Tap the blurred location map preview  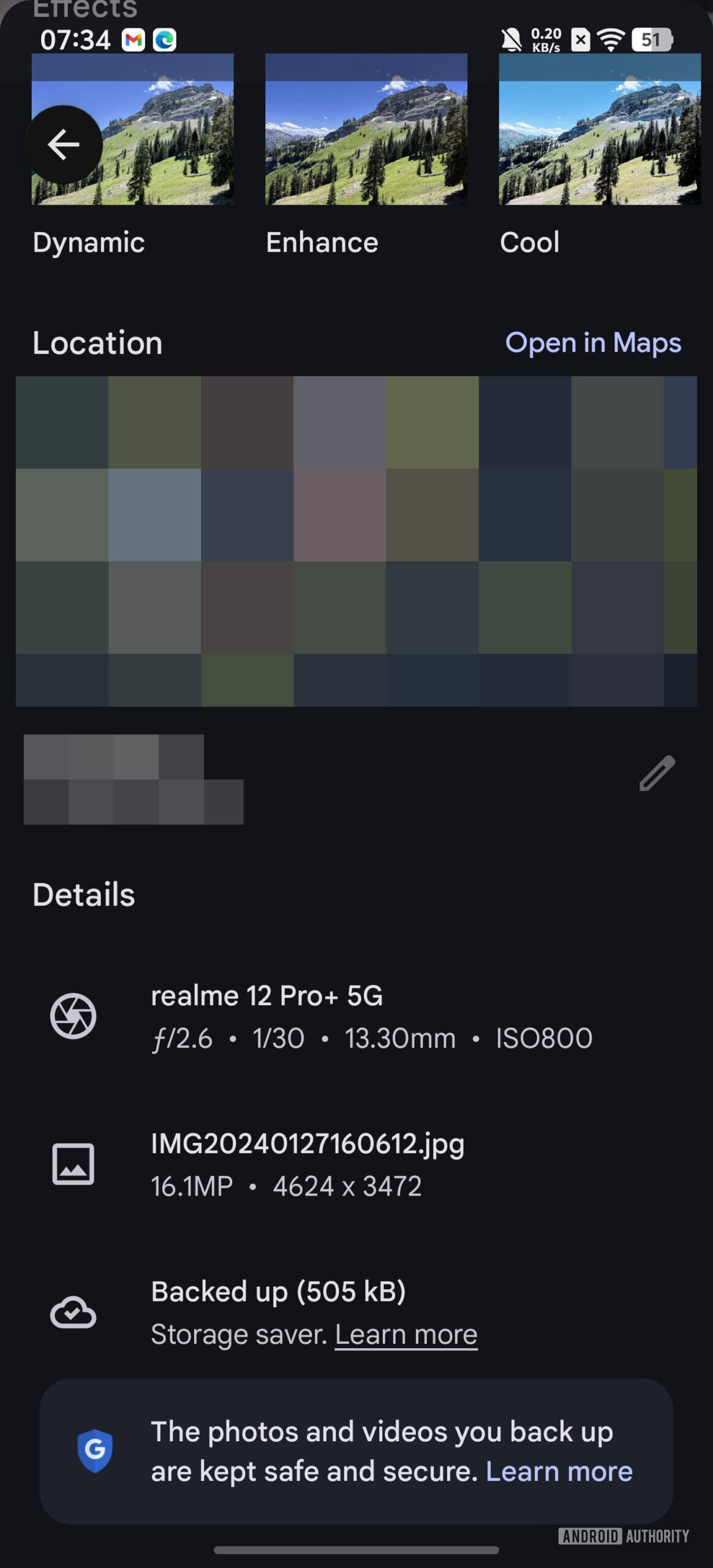click(x=356, y=542)
